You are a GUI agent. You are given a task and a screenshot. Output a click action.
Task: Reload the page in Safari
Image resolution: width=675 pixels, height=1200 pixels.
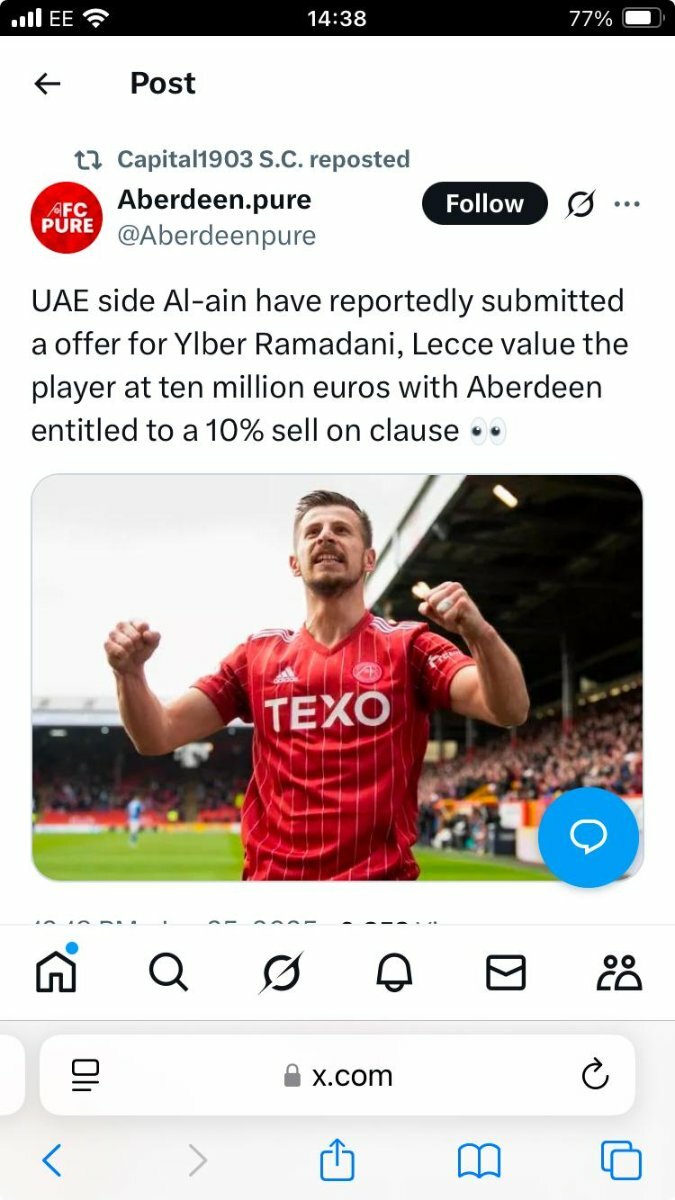595,1075
